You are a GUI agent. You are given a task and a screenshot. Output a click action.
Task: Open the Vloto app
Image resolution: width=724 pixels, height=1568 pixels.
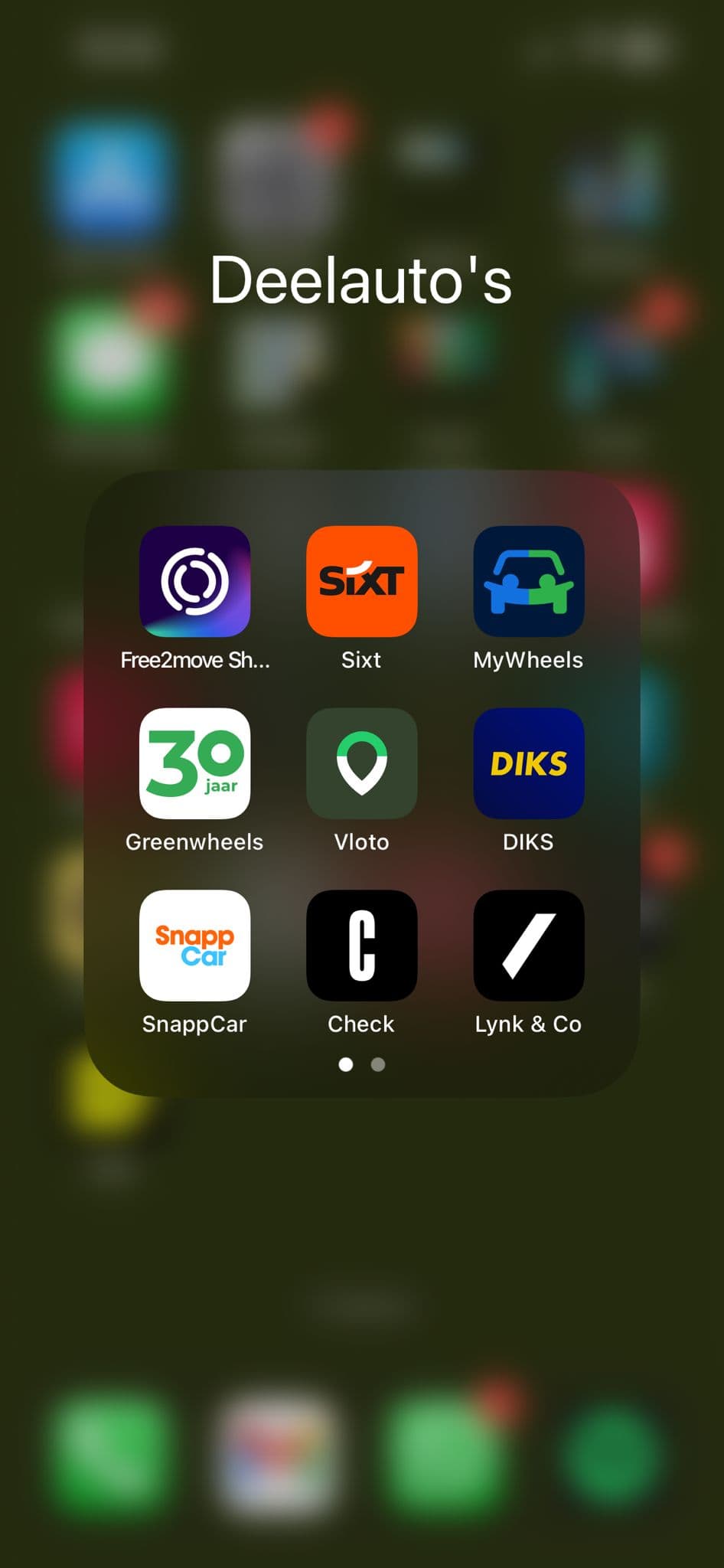point(361,763)
